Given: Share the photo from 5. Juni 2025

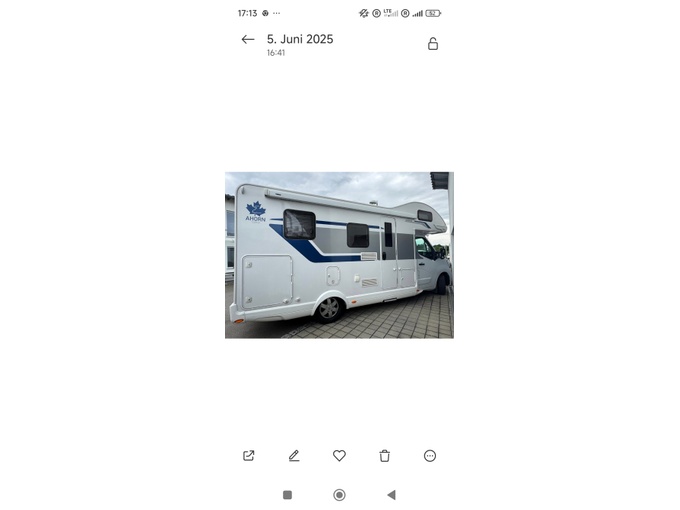Looking at the screenshot, I should 249,456.
